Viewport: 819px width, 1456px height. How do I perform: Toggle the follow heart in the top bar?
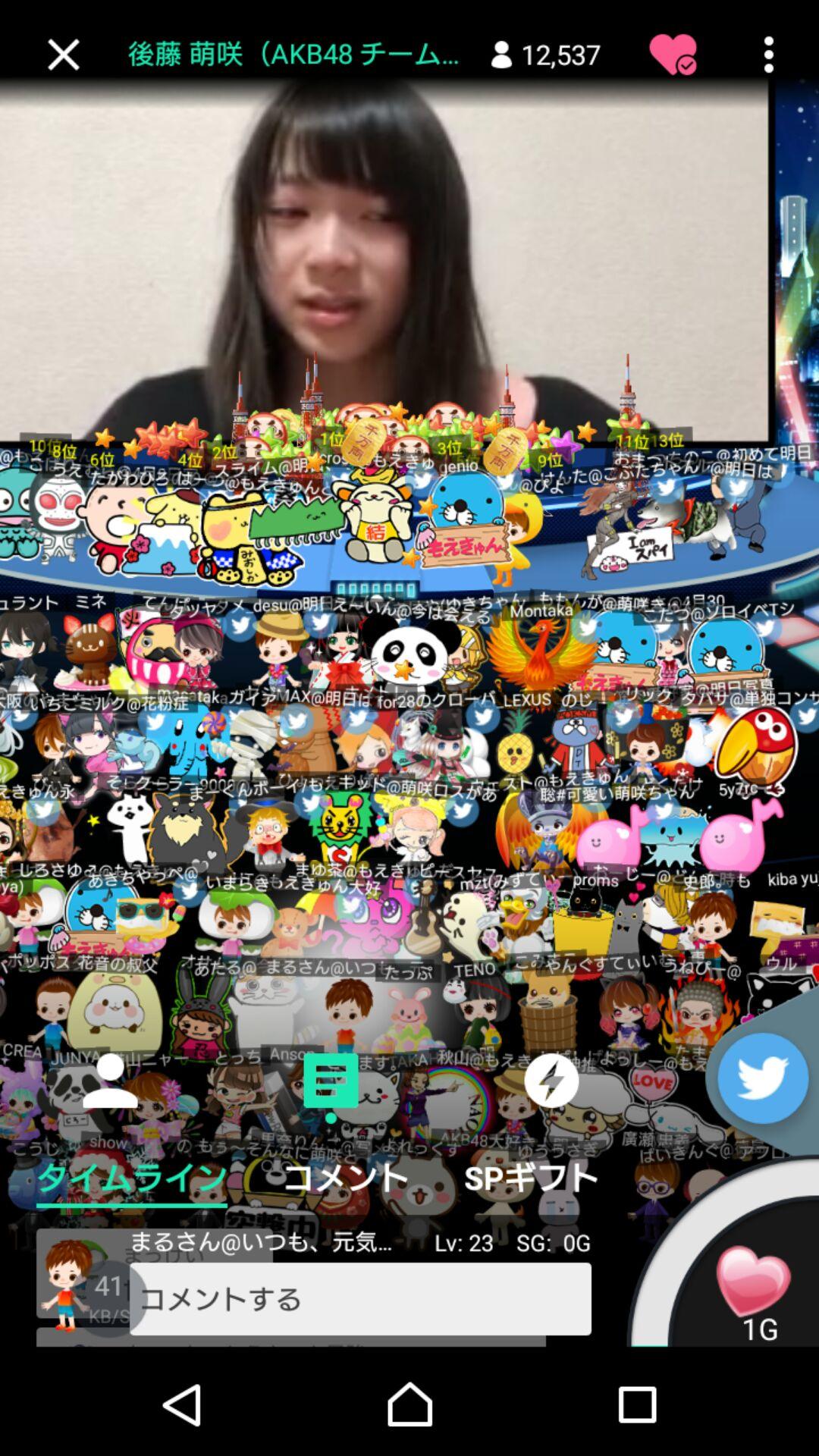(673, 55)
